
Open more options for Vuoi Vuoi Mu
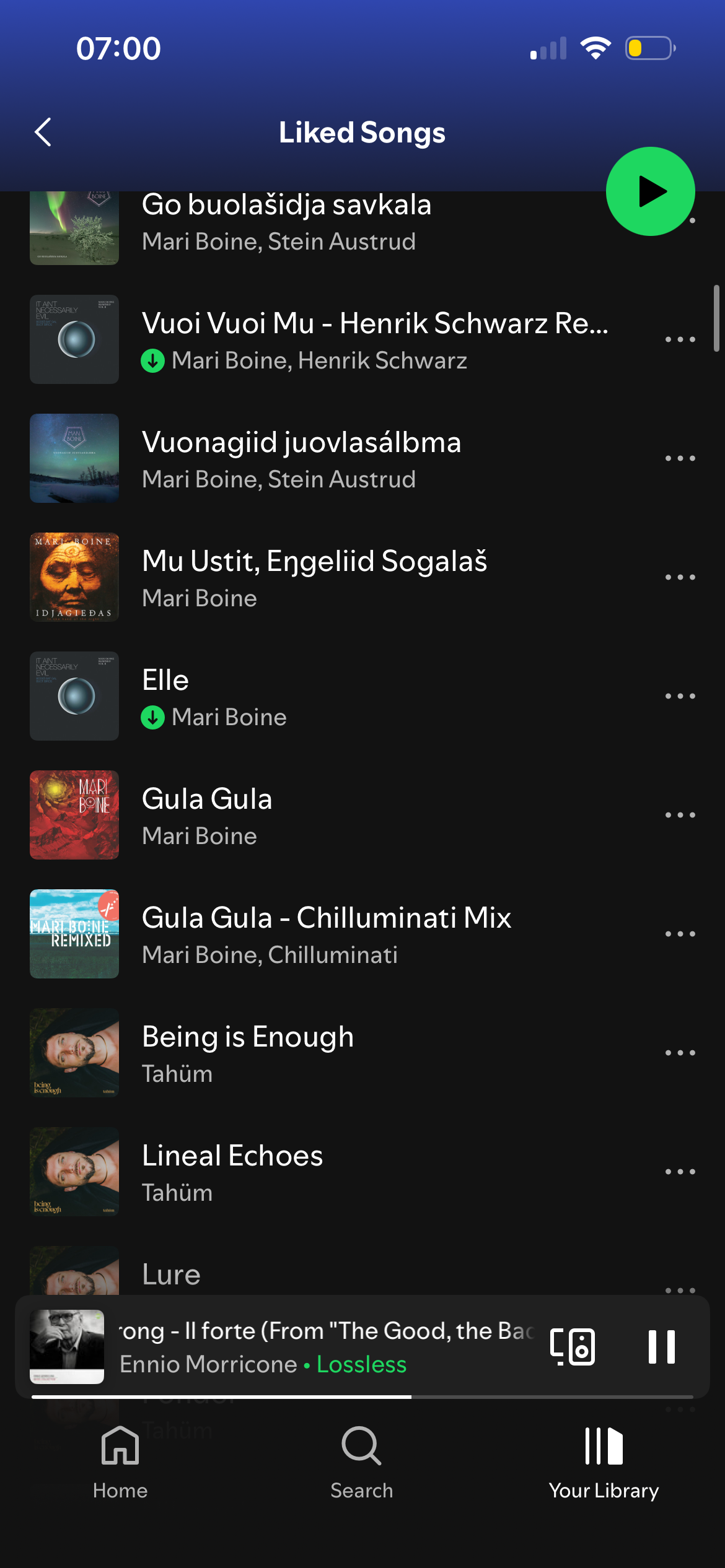[680, 339]
